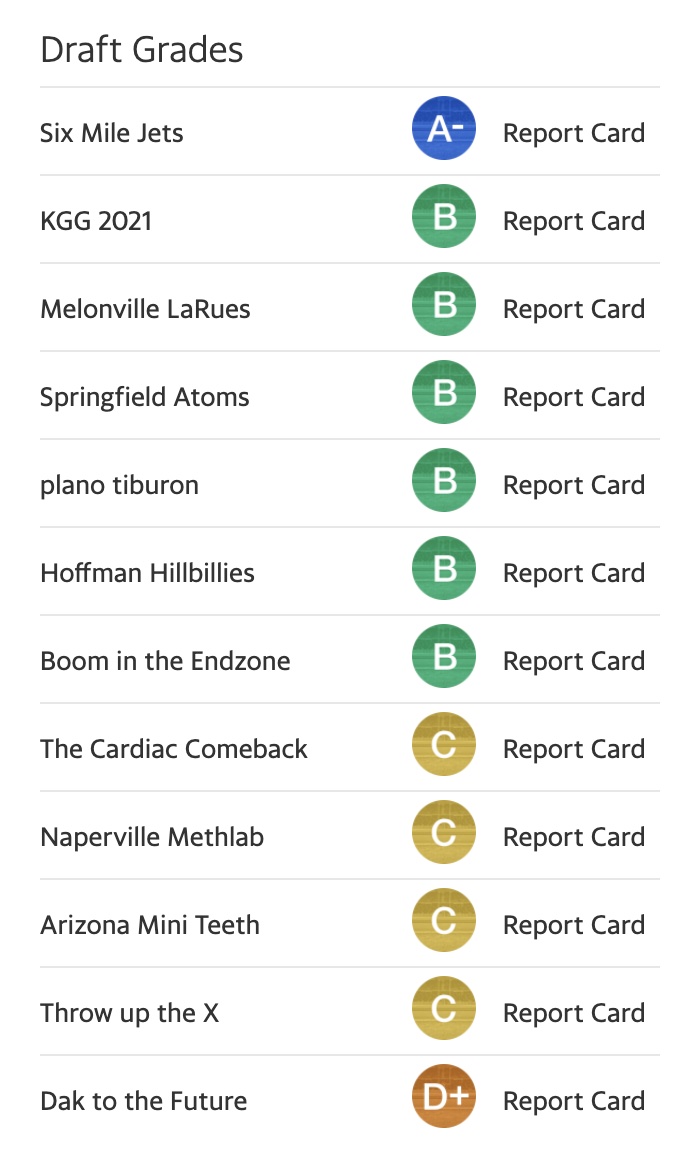This screenshot has width=700, height=1150.
Task: Open Dak to the Future Report Card
Action: coord(574,1102)
